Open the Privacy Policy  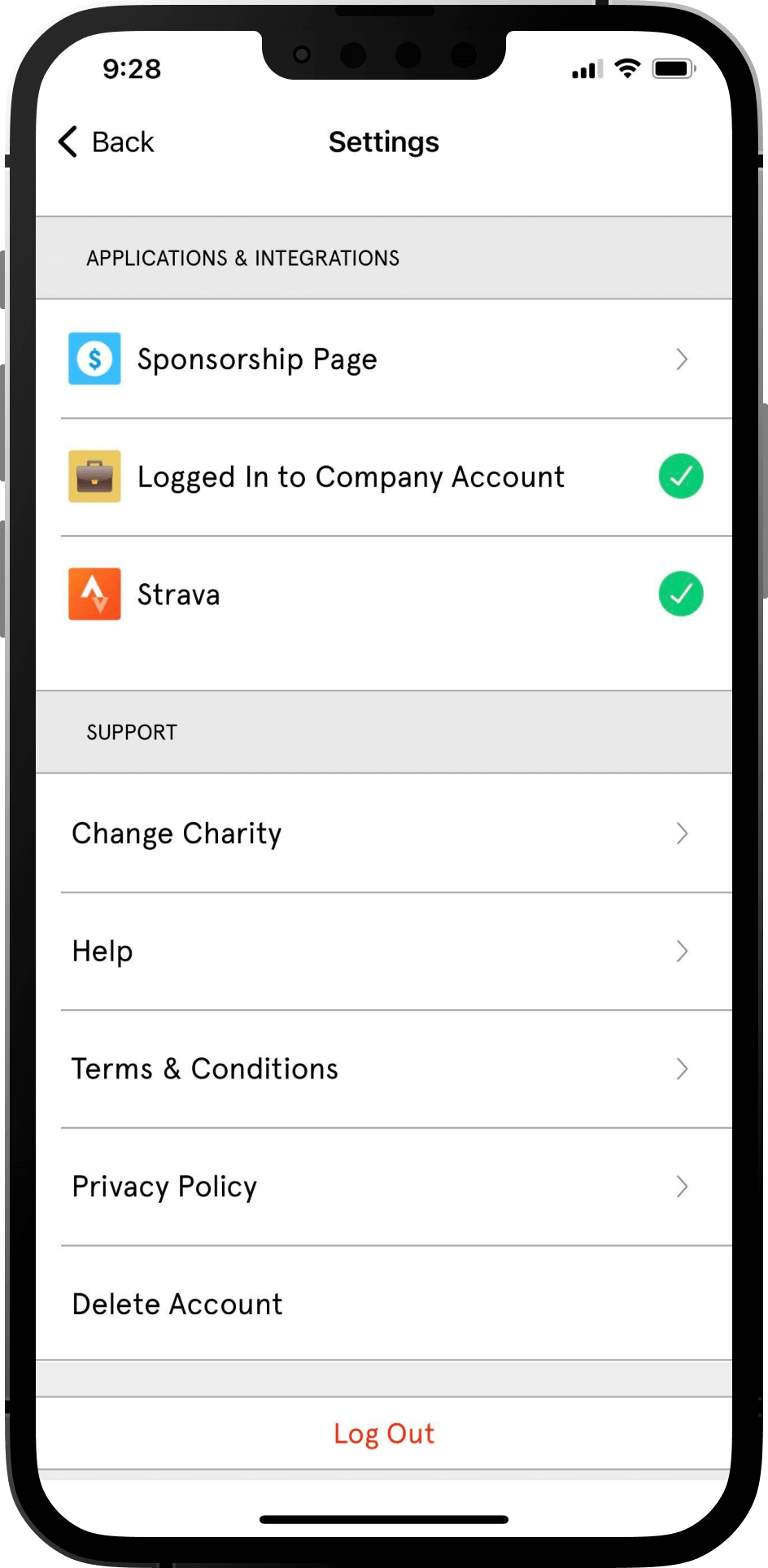click(384, 1187)
